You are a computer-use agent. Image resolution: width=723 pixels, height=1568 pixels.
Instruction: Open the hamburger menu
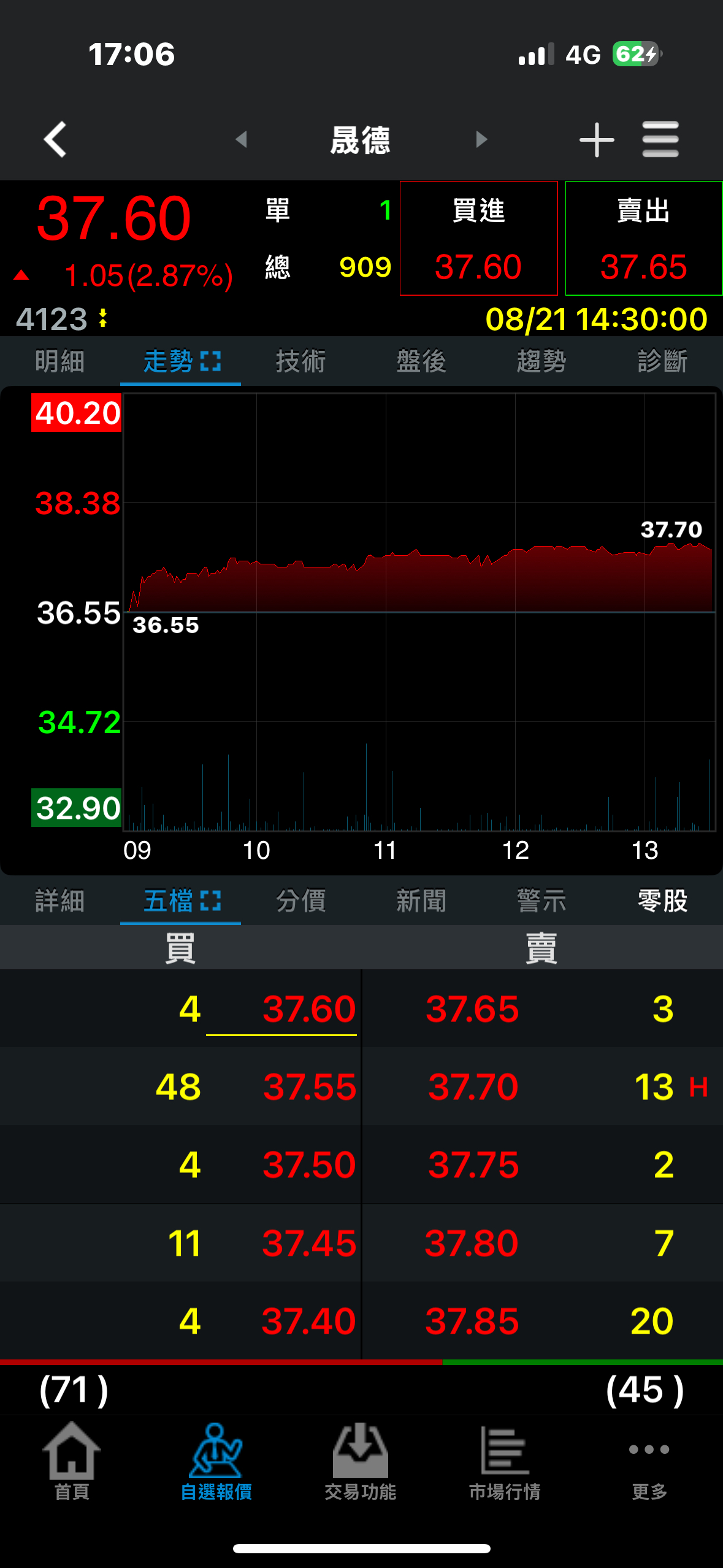click(x=660, y=139)
